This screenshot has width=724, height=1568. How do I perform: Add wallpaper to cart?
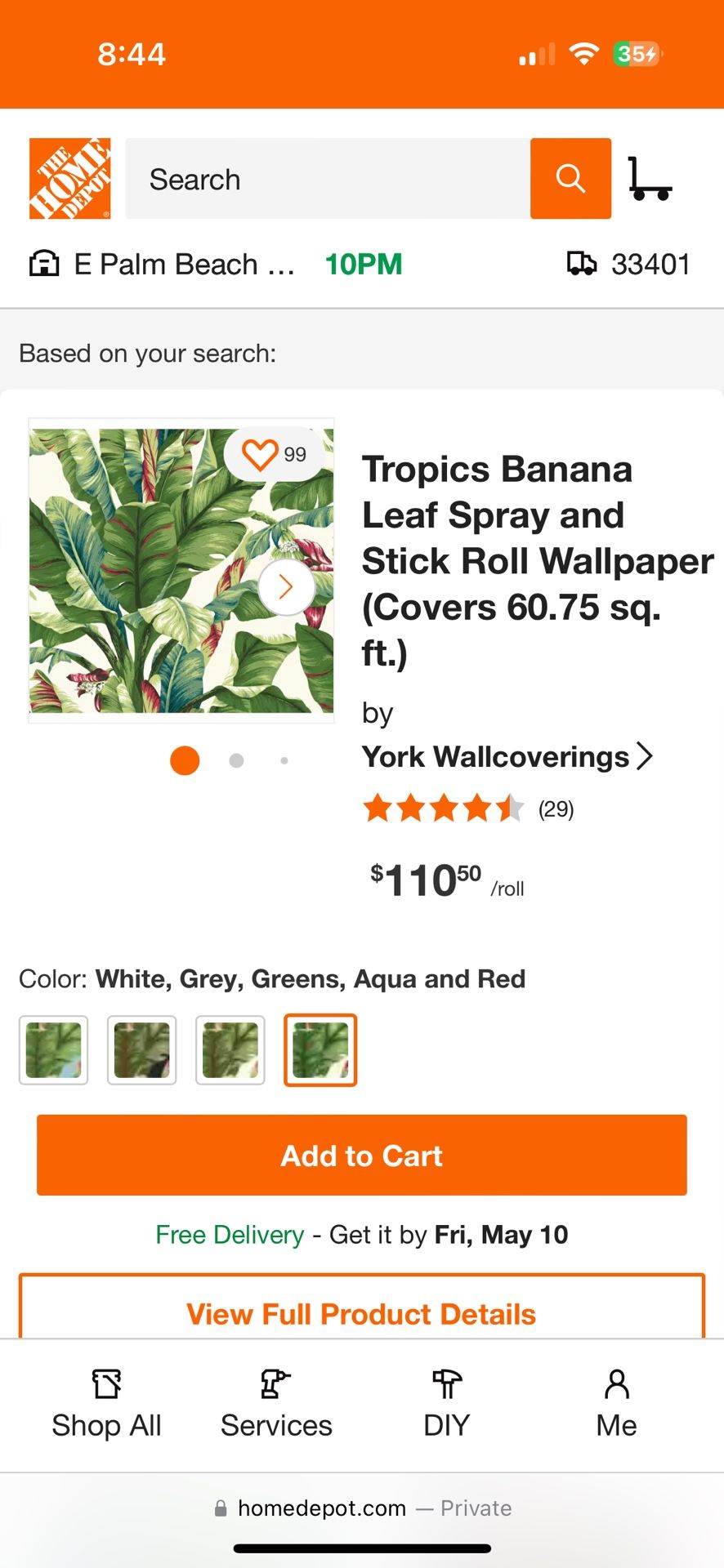pyautogui.click(x=361, y=1156)
